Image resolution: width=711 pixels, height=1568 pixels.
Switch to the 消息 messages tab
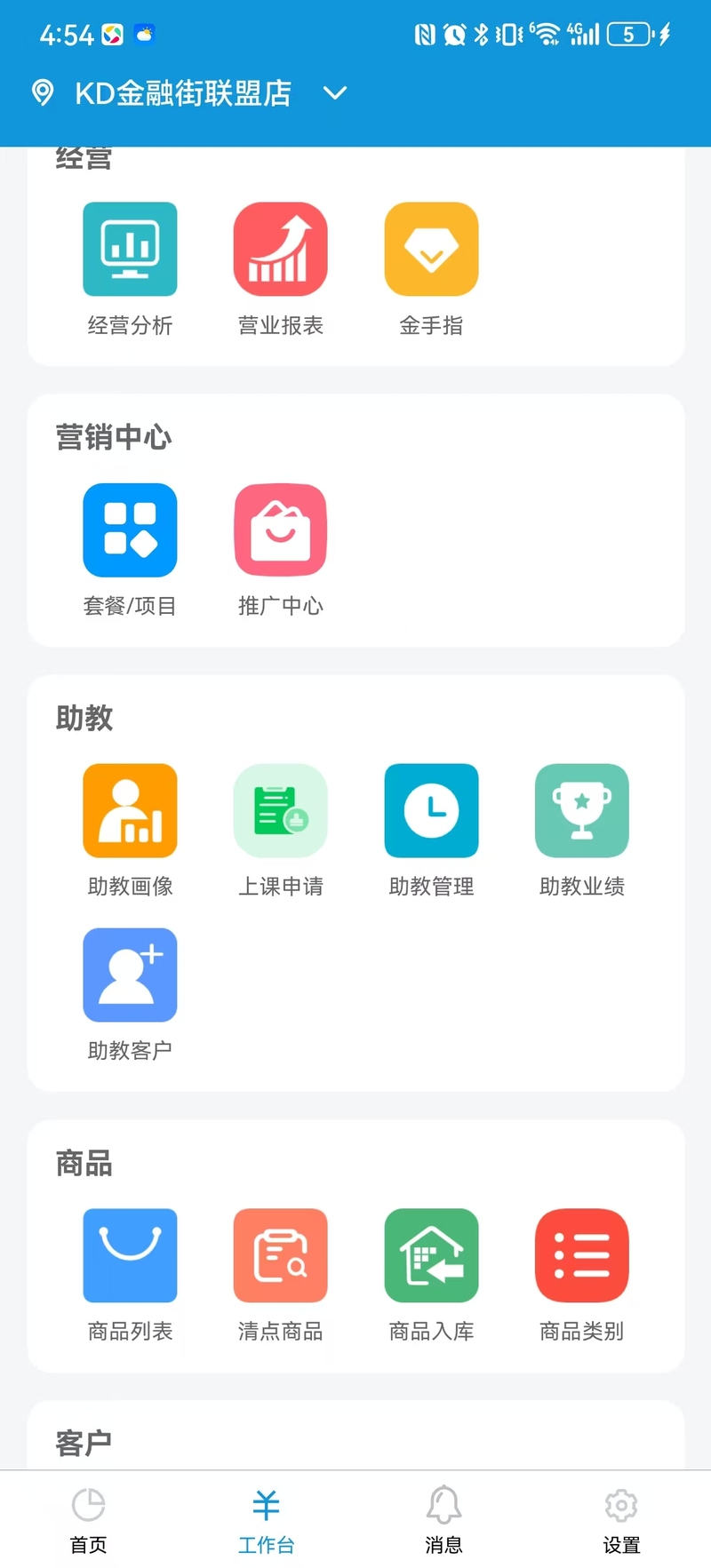coord(443,1520)
